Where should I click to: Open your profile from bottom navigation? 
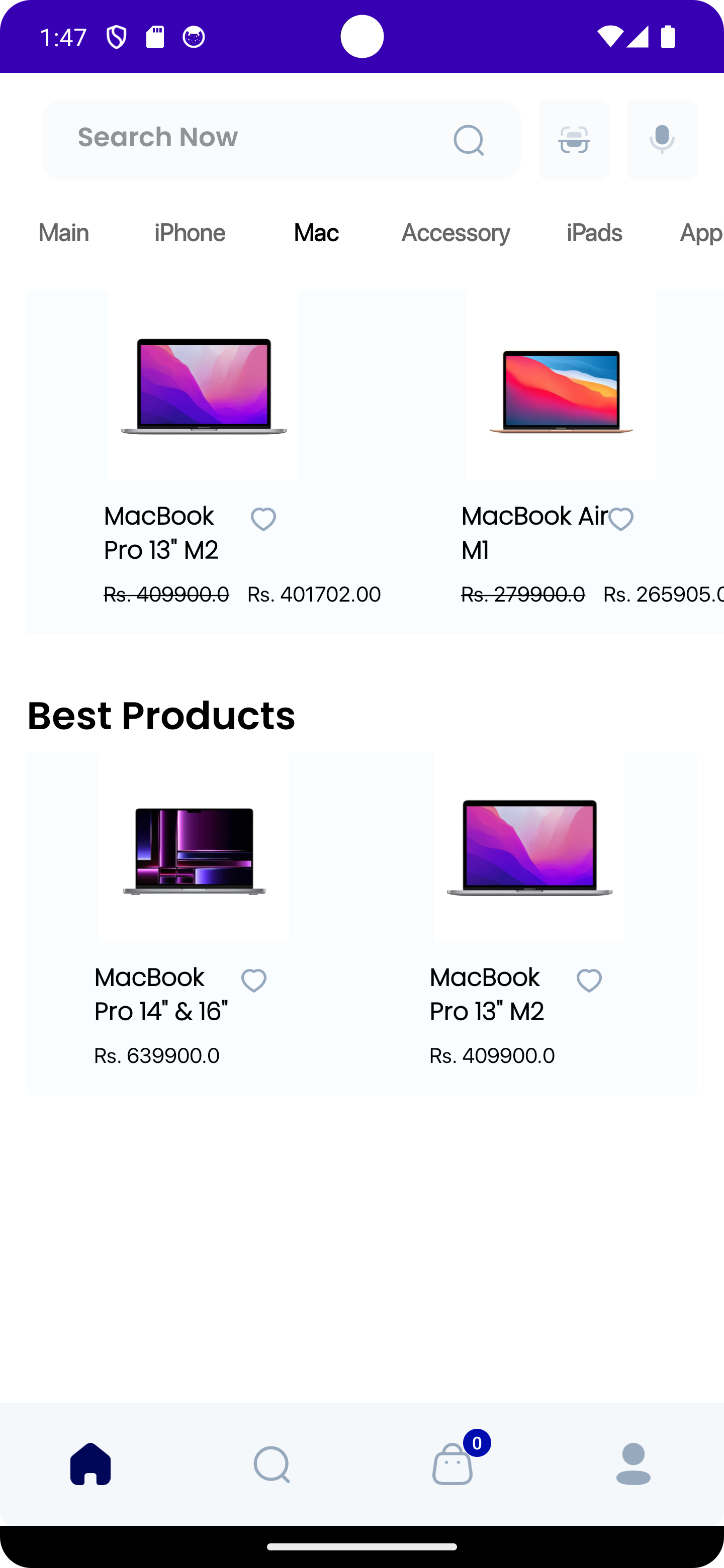[x=633, y=1463]
